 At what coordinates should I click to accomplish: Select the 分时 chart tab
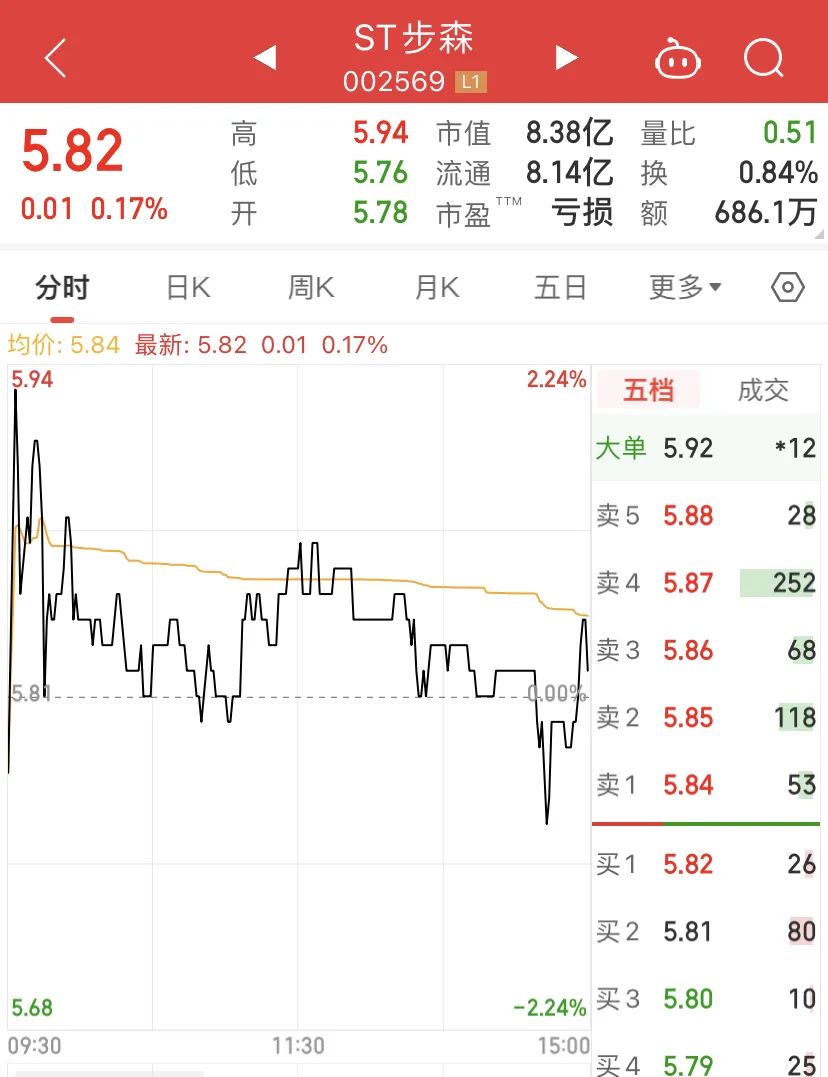tap(62, 287)
